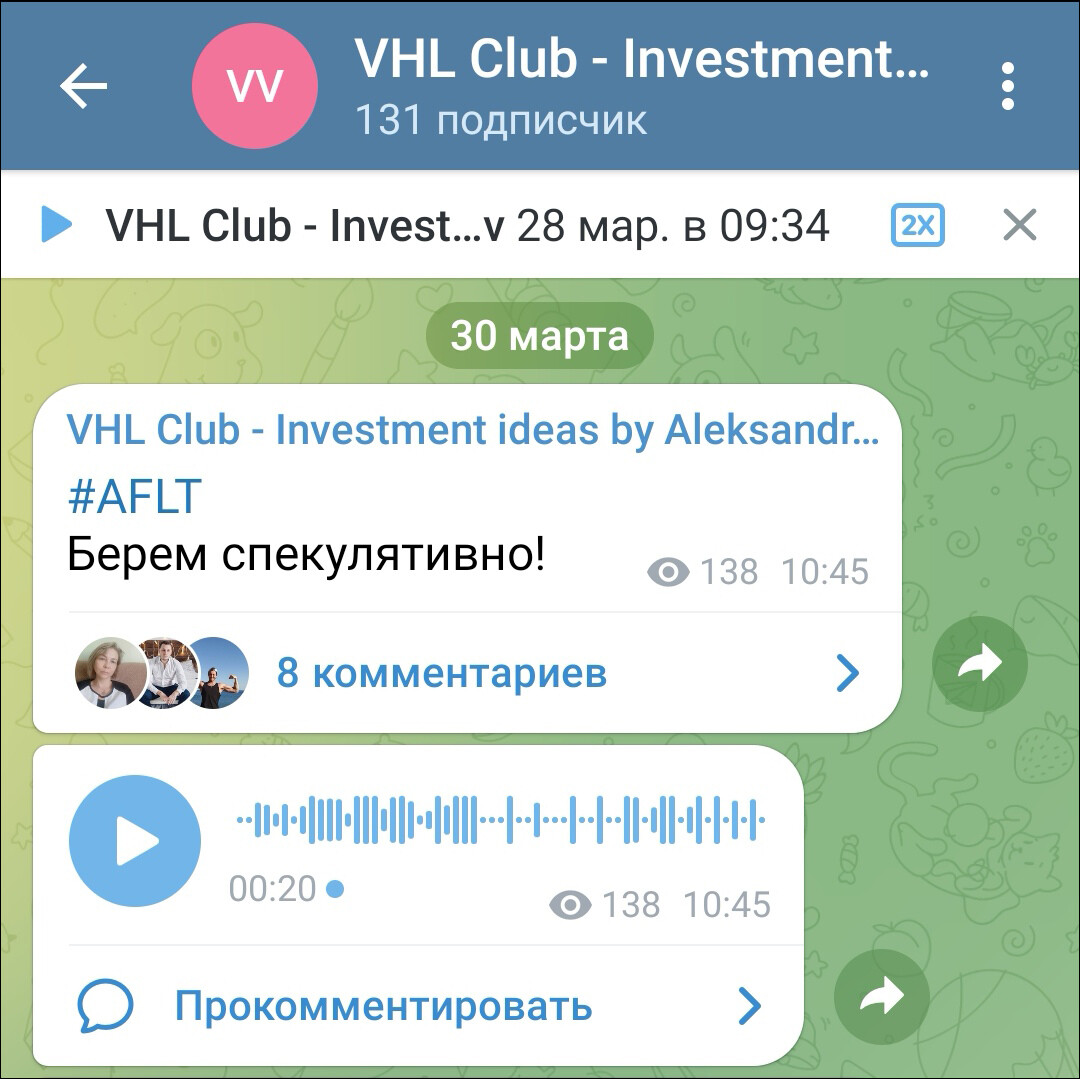
Task: Go back using the arrow icon
Action: pos(84,87)
